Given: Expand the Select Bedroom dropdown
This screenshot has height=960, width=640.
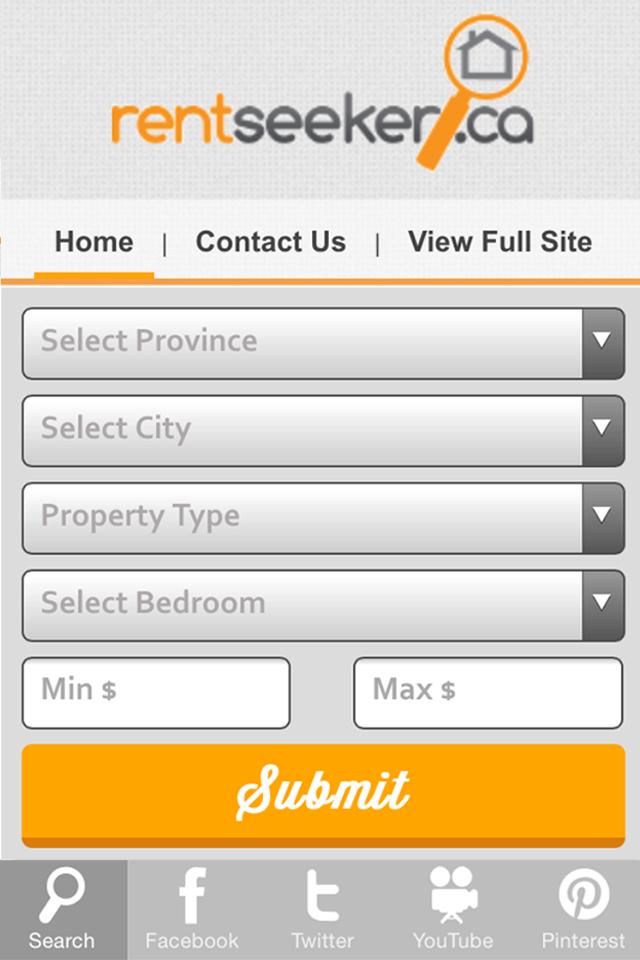Looking at the screenshot, I should point(323,604).
